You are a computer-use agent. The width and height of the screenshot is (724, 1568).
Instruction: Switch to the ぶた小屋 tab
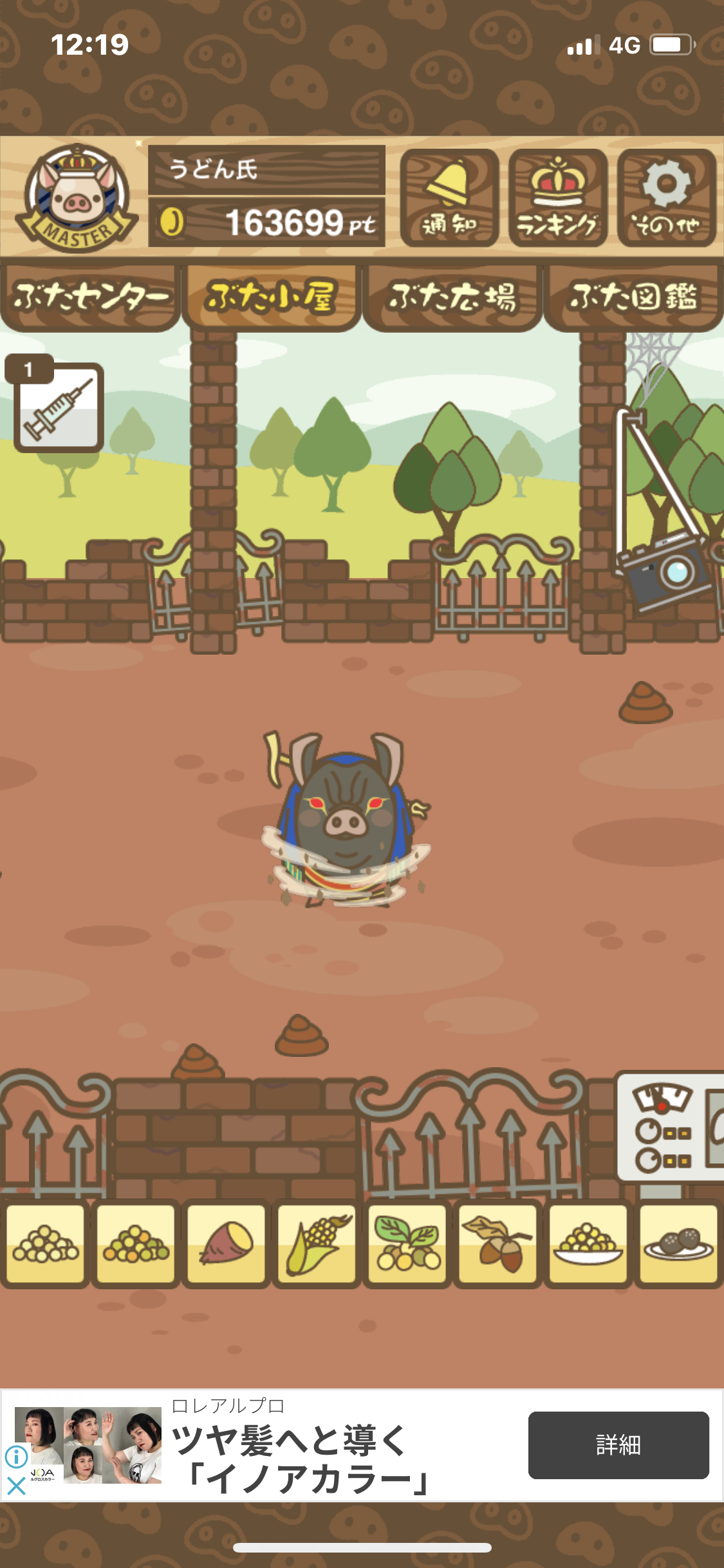(271, 297)
